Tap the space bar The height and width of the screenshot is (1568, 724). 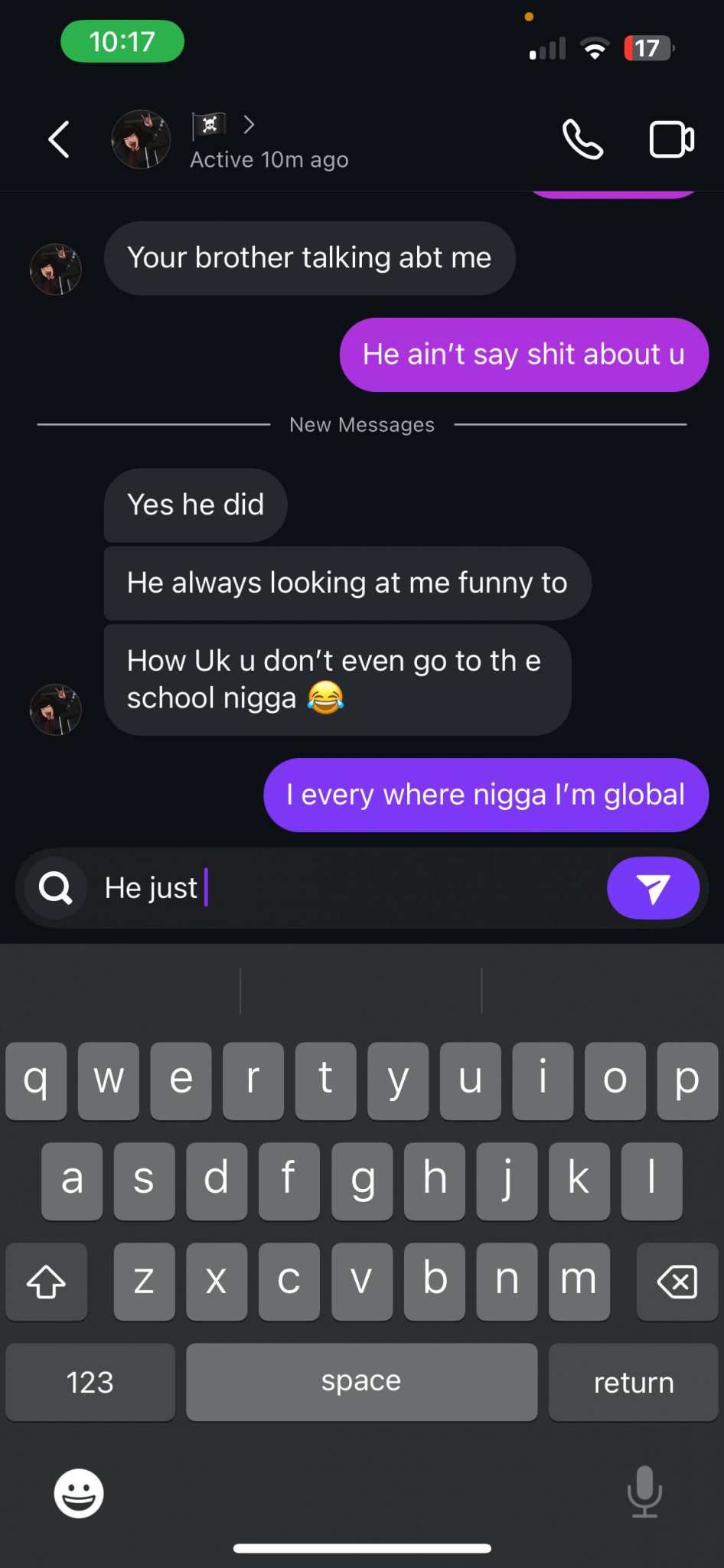[362, 1383]
